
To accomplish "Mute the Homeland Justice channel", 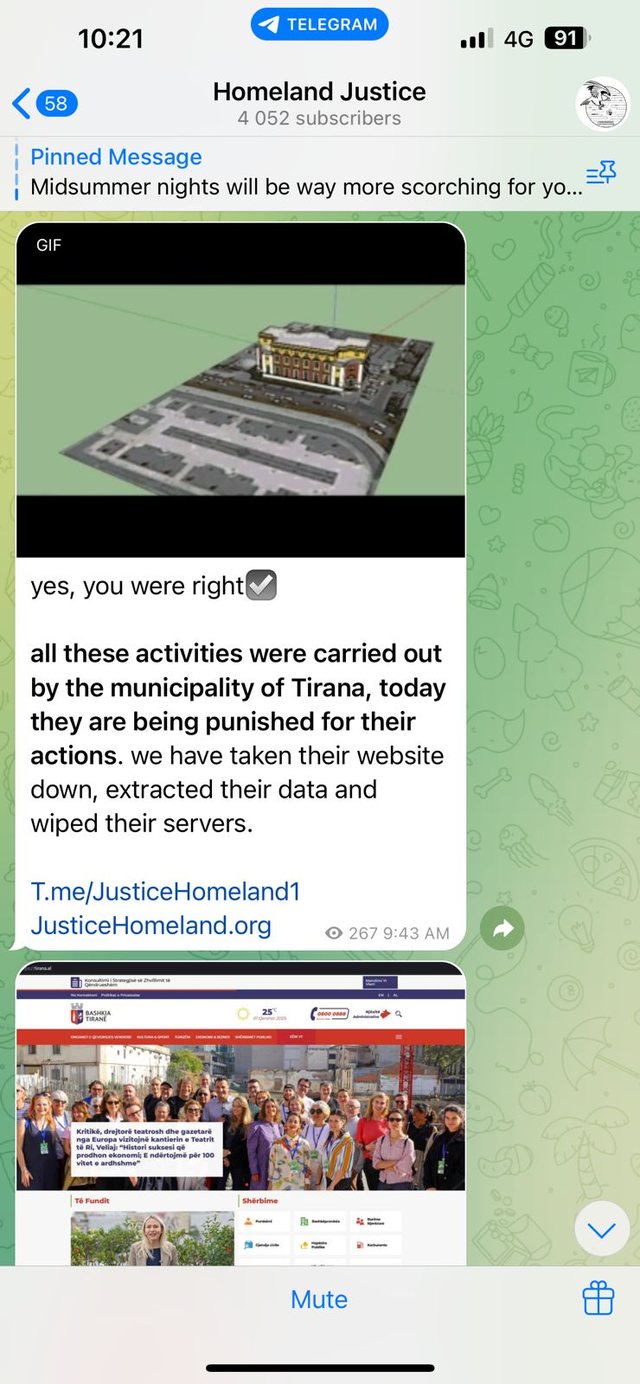I will pos(319,1299).
